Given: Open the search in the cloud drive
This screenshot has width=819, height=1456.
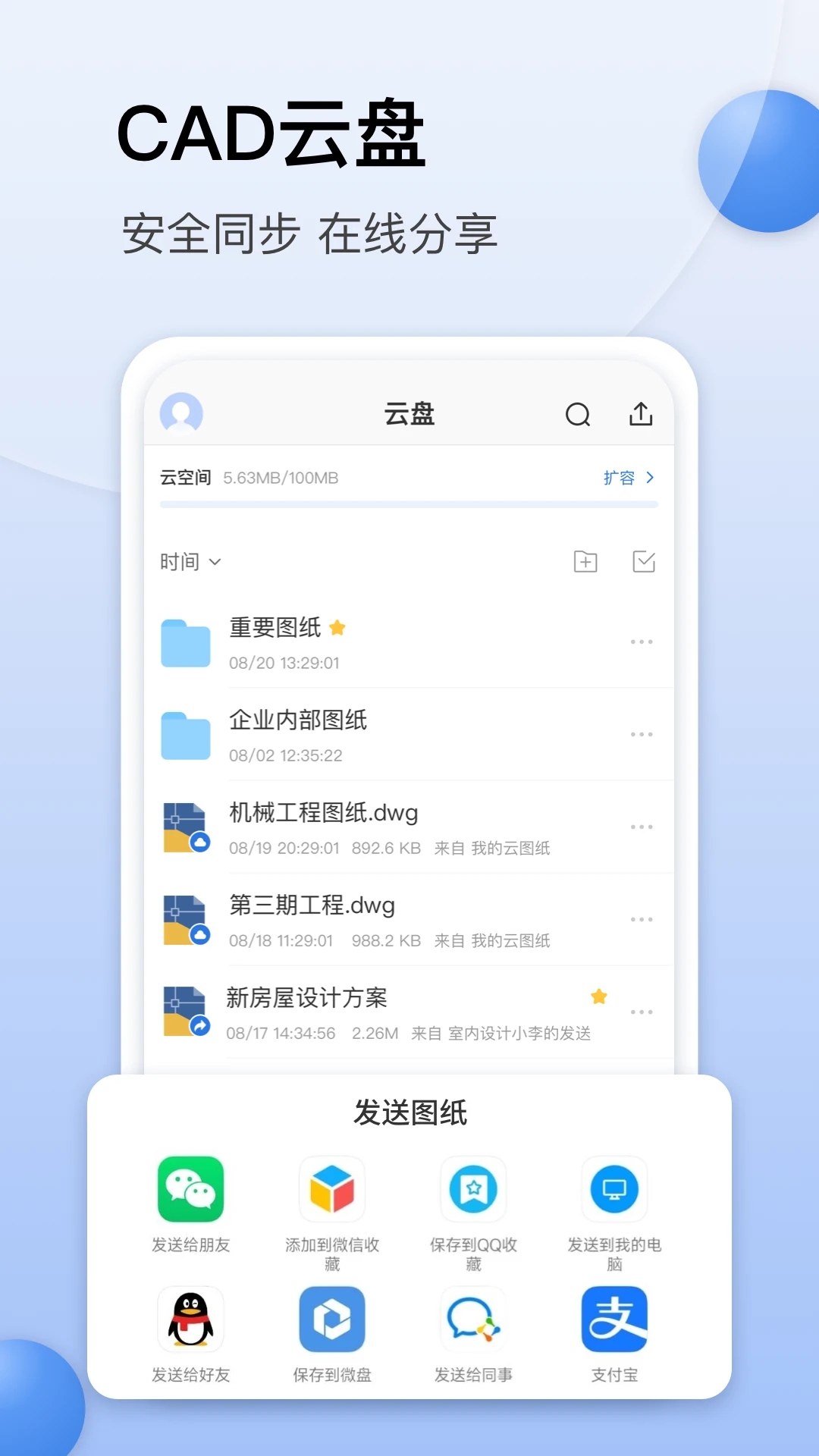Looking at the screenshot, I should (578, 415).
